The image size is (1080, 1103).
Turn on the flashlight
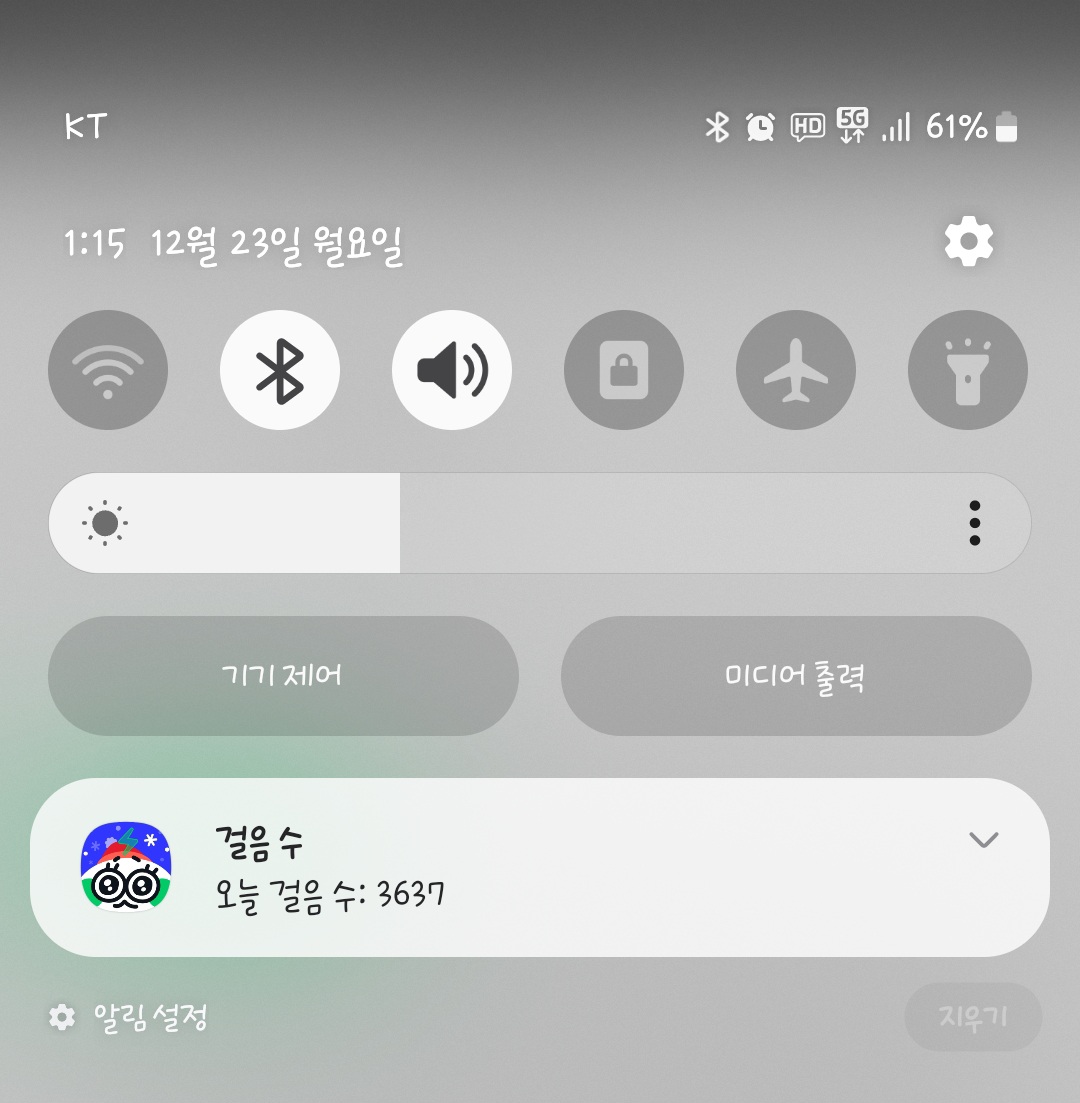coord(968,370)
